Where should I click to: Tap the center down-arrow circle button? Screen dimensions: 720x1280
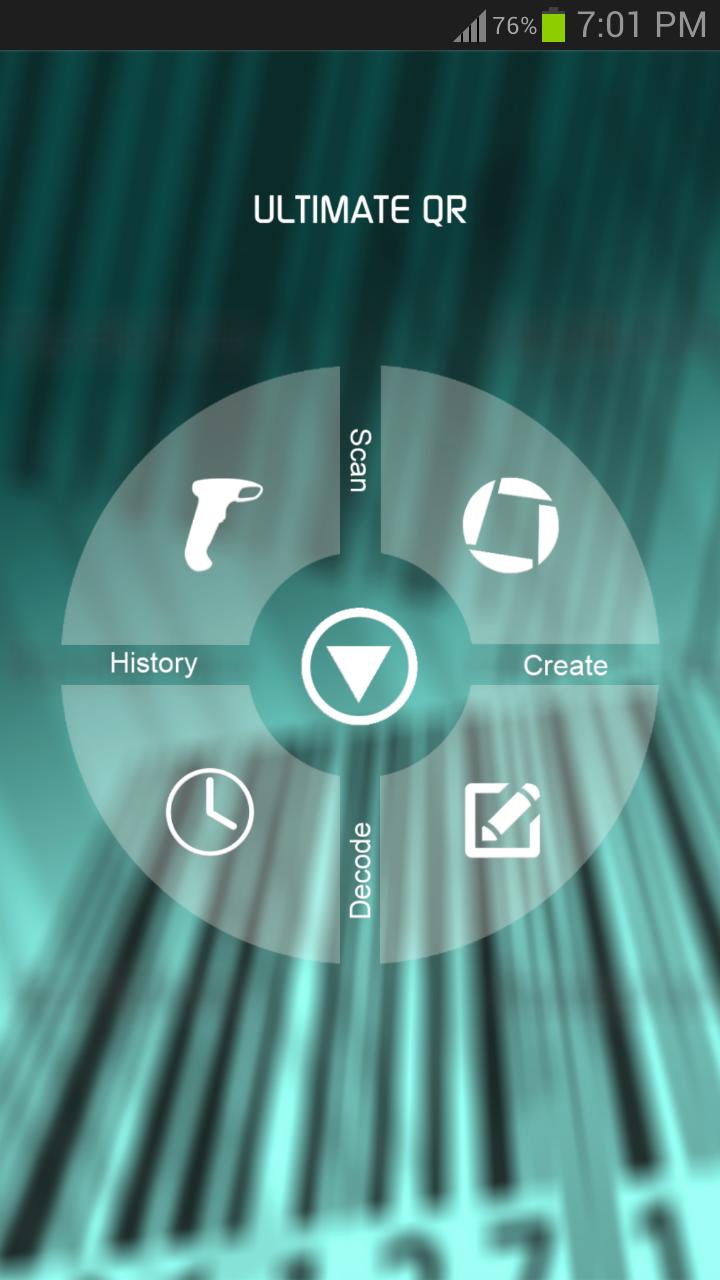coord(359,667)
